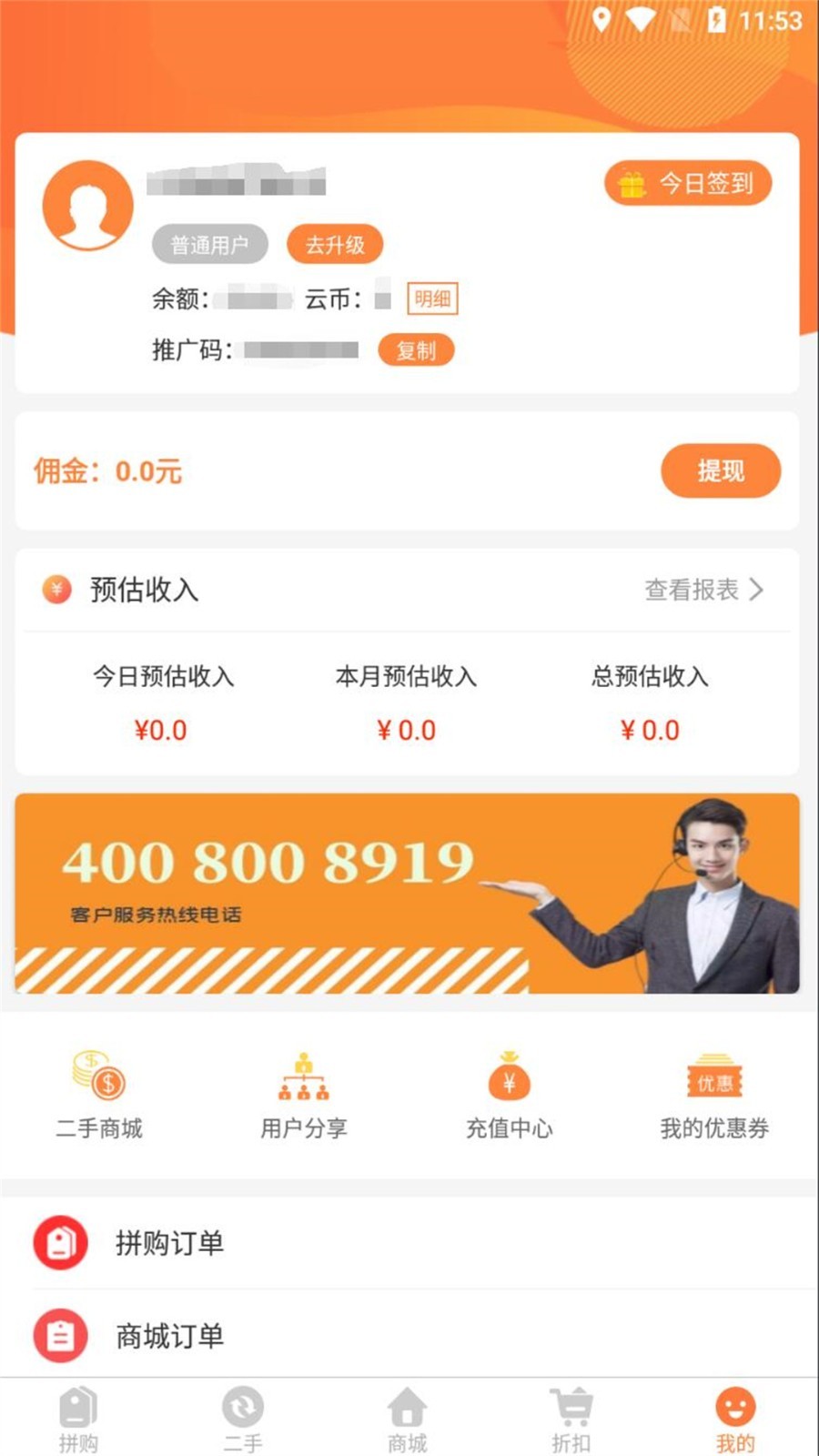Viewport: 819px width, 1456px height.
Task: Tap 去升级 to upgrade the account
Action: click(334, 244)
